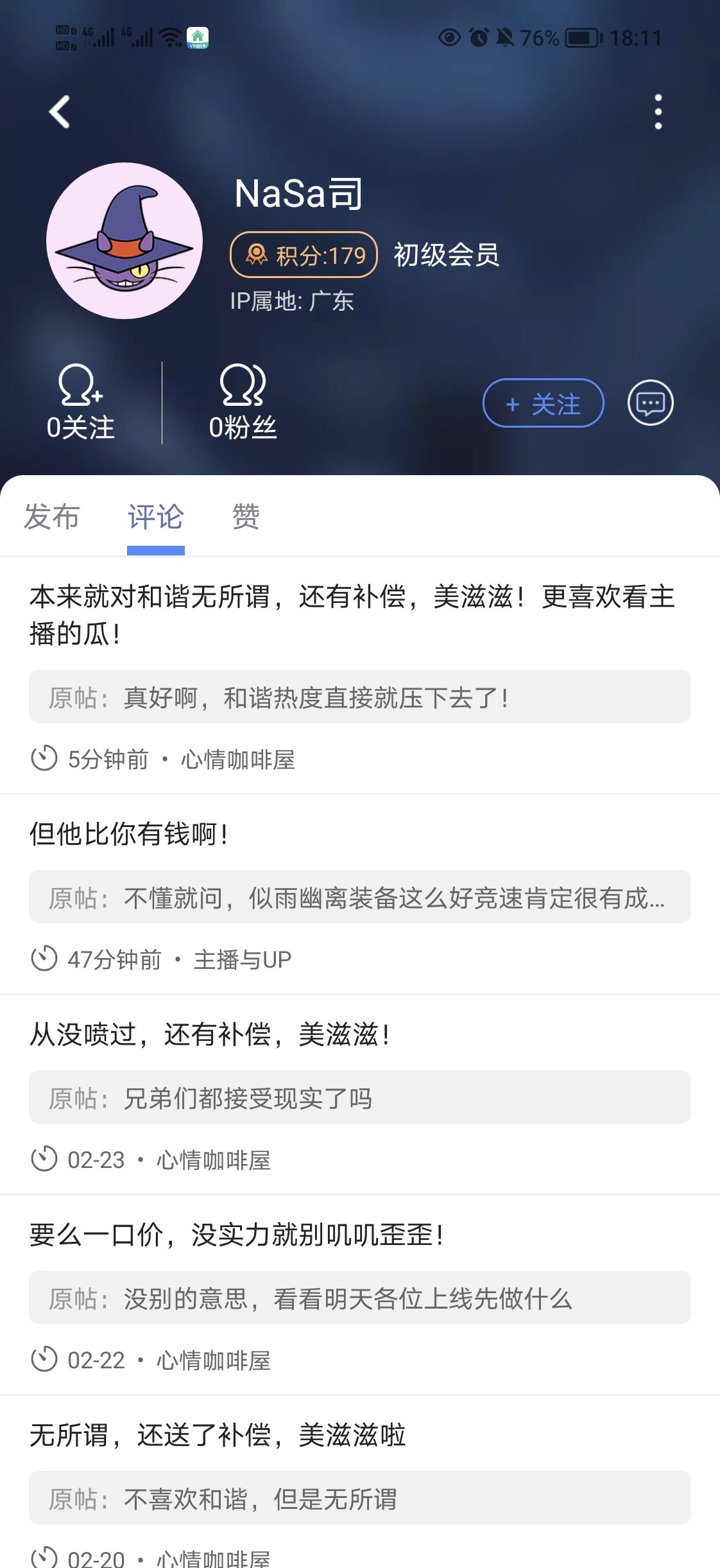Image resolution: width=720 pixels, height=1568 pixels.
Task: Open original post 没别的意思，看看明天各位上线先做什么
Action: 360,1298
